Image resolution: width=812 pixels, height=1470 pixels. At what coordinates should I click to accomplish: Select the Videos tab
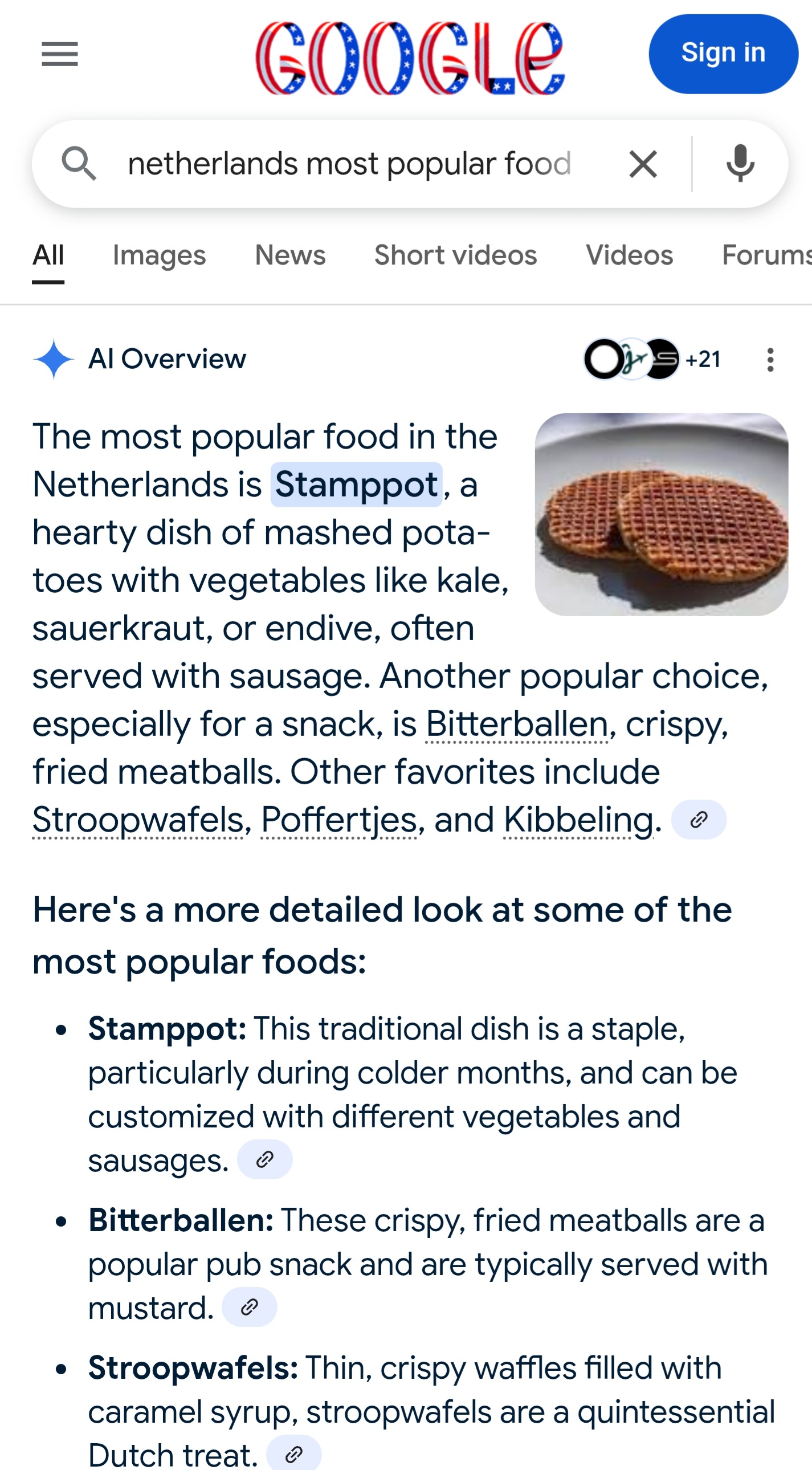(630, 255)
